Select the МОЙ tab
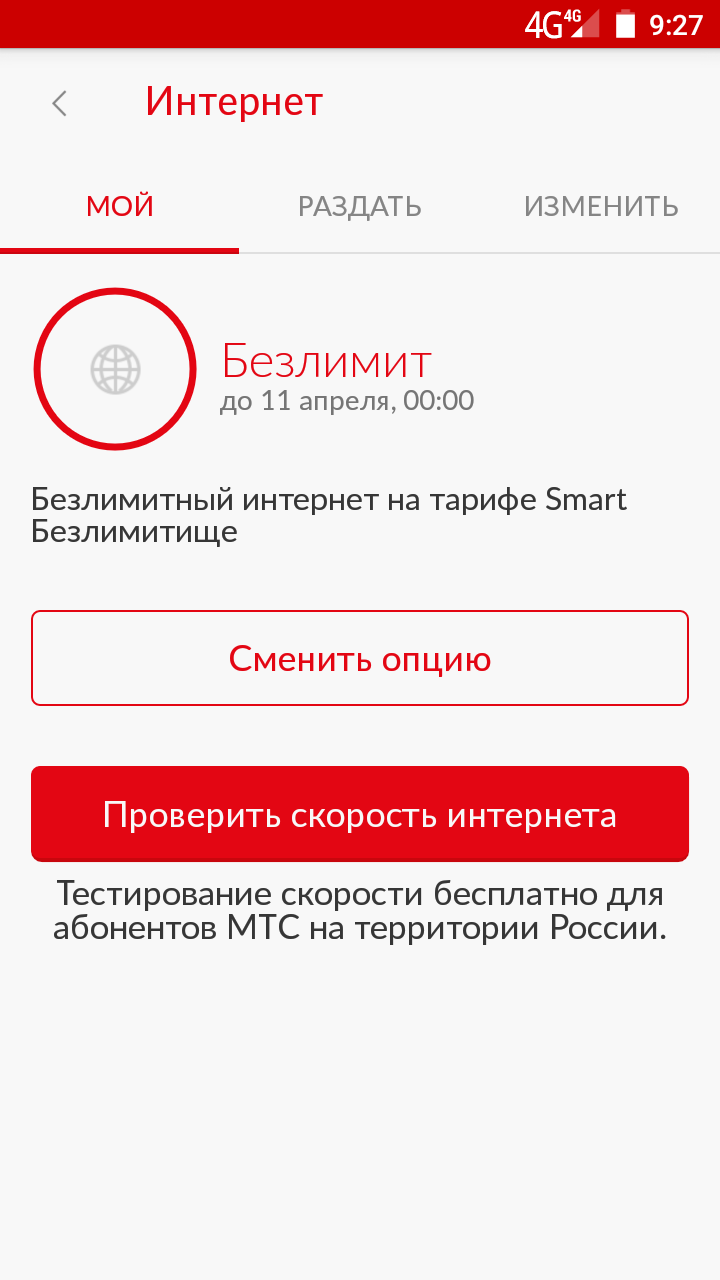This screenshot has width=720, height=1280. pos(120,207)
